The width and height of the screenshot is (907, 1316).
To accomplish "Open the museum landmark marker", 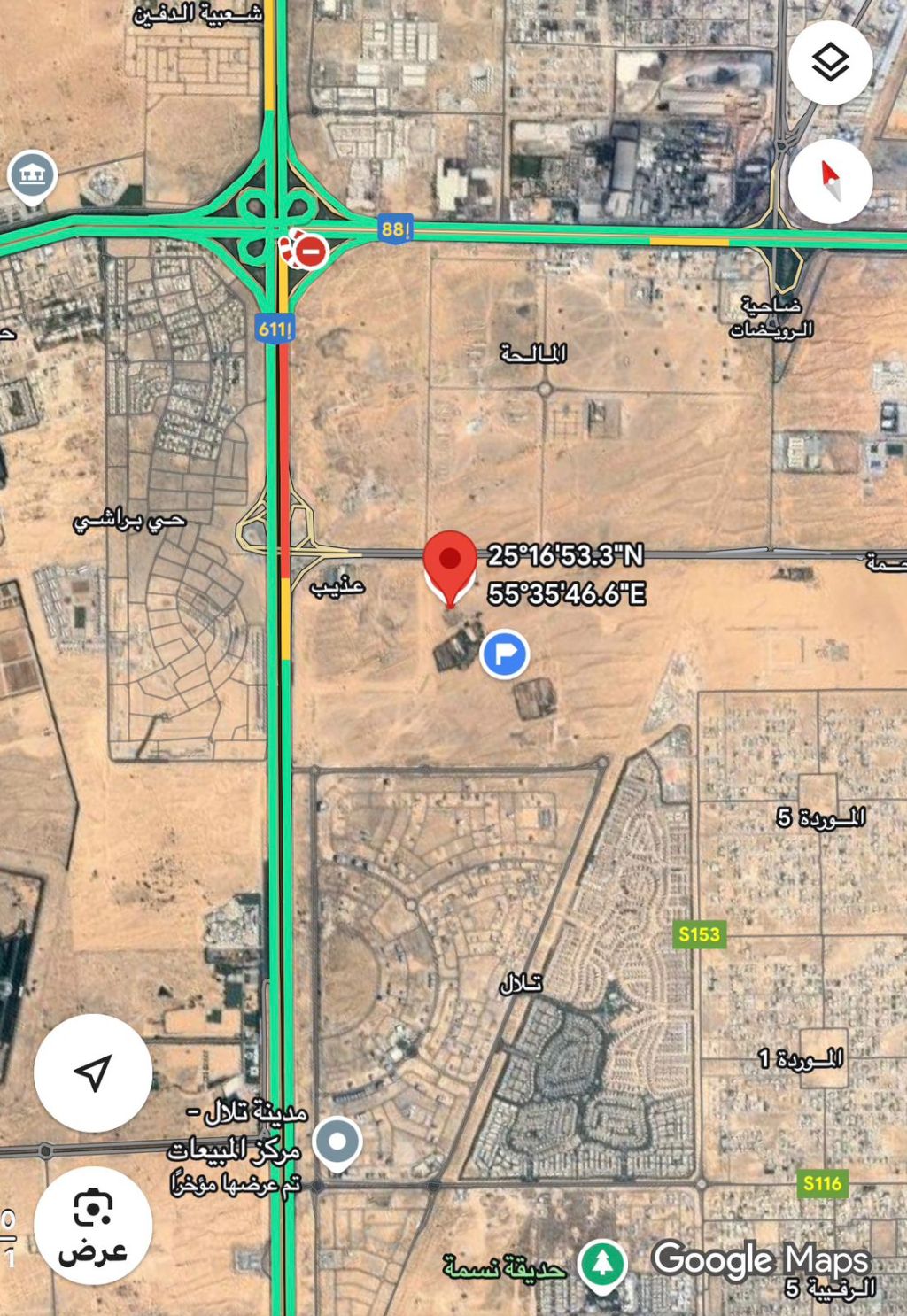I will click(33, 174).
